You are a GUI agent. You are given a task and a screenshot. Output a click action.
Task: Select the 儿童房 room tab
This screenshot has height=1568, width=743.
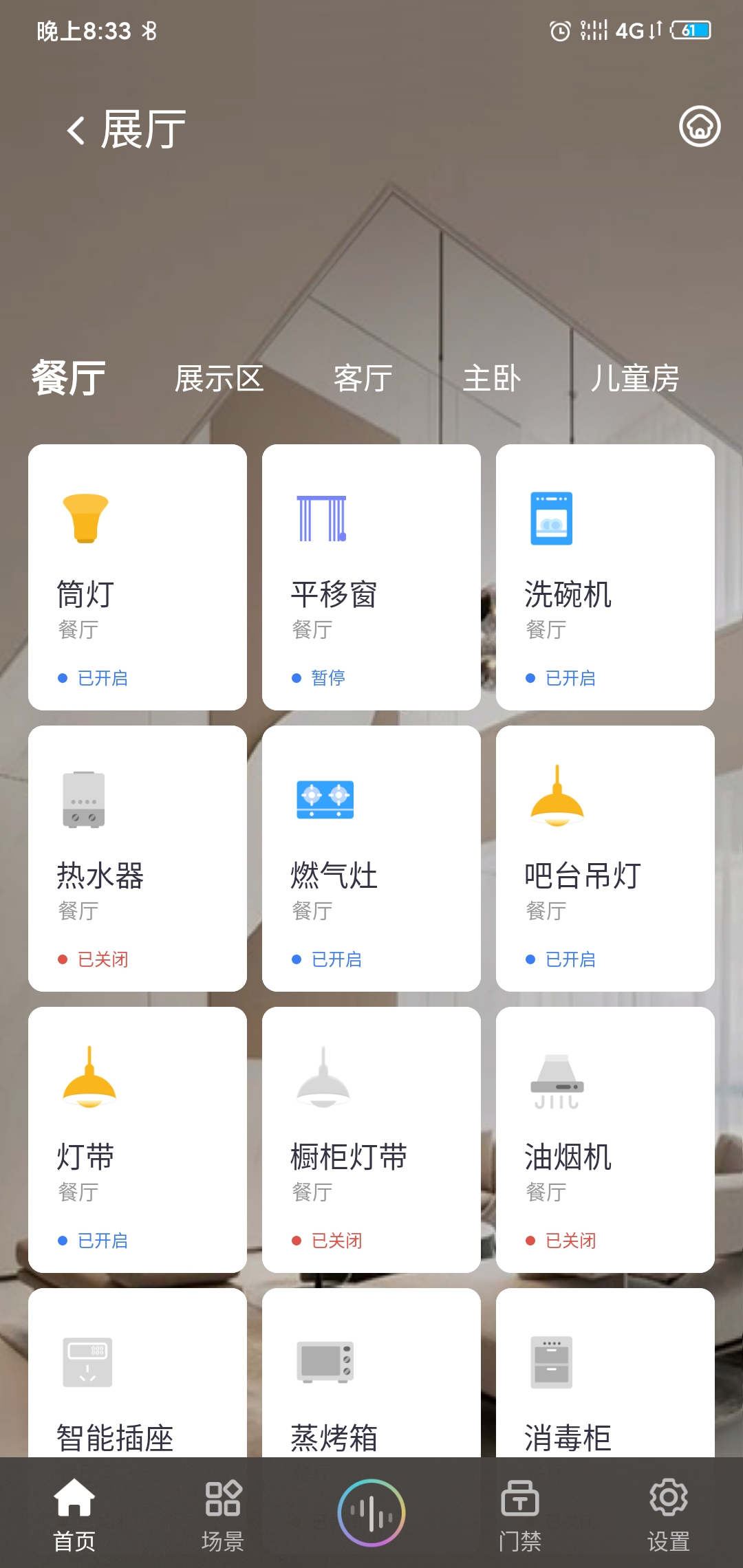[x=634, y=379]
